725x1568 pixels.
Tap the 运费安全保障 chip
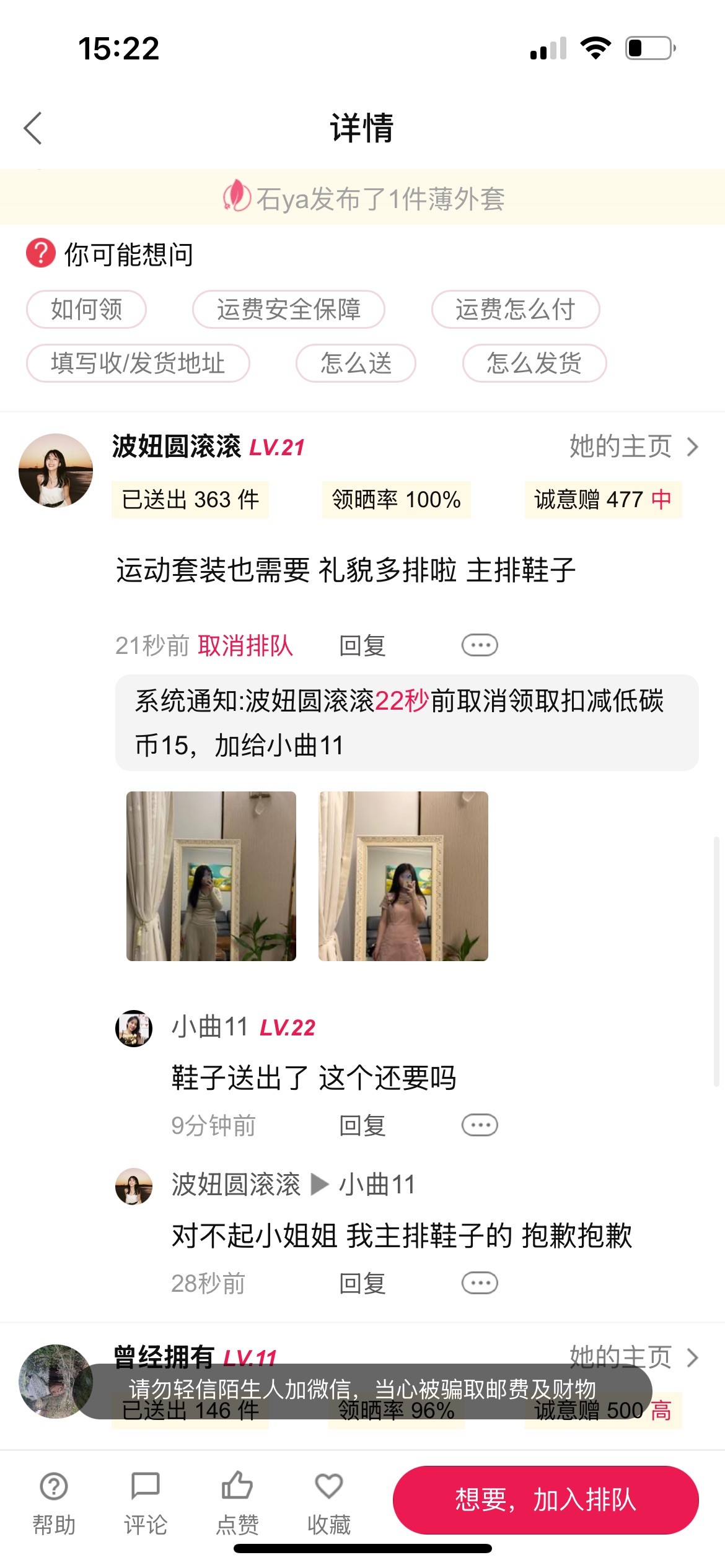tap(288, 309)
